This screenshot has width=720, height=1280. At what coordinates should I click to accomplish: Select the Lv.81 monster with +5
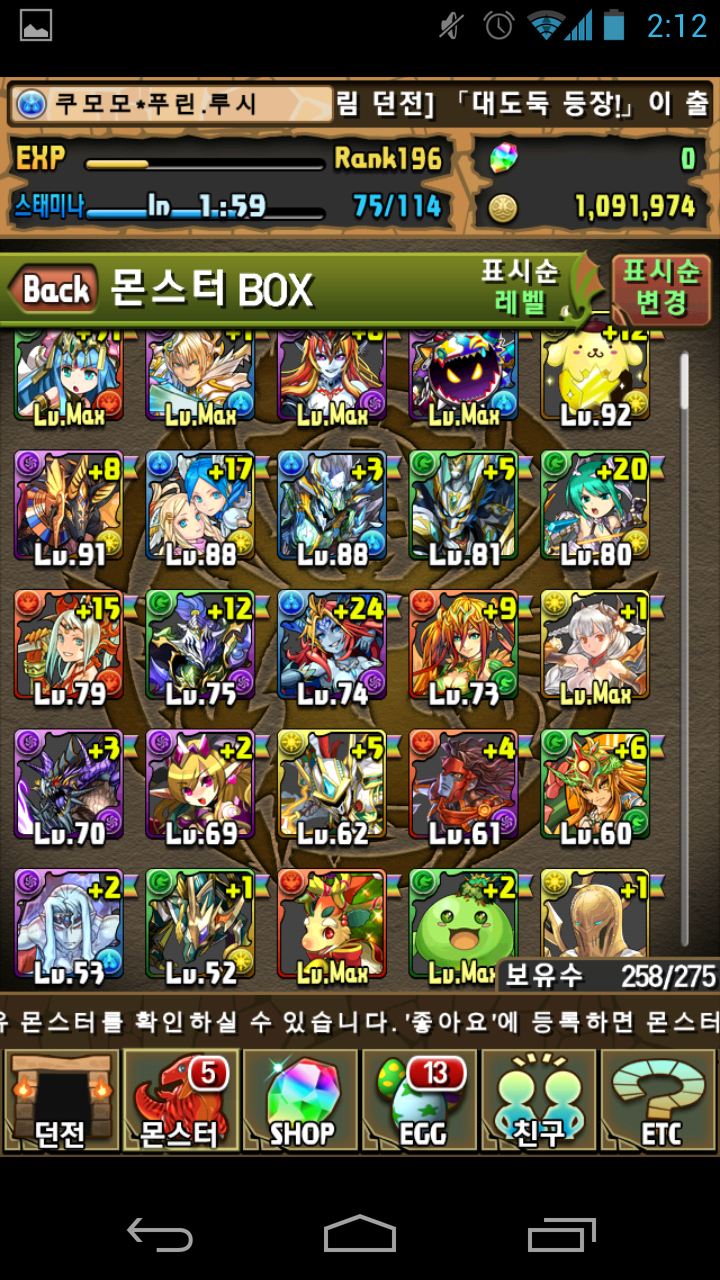pos(464,506)
